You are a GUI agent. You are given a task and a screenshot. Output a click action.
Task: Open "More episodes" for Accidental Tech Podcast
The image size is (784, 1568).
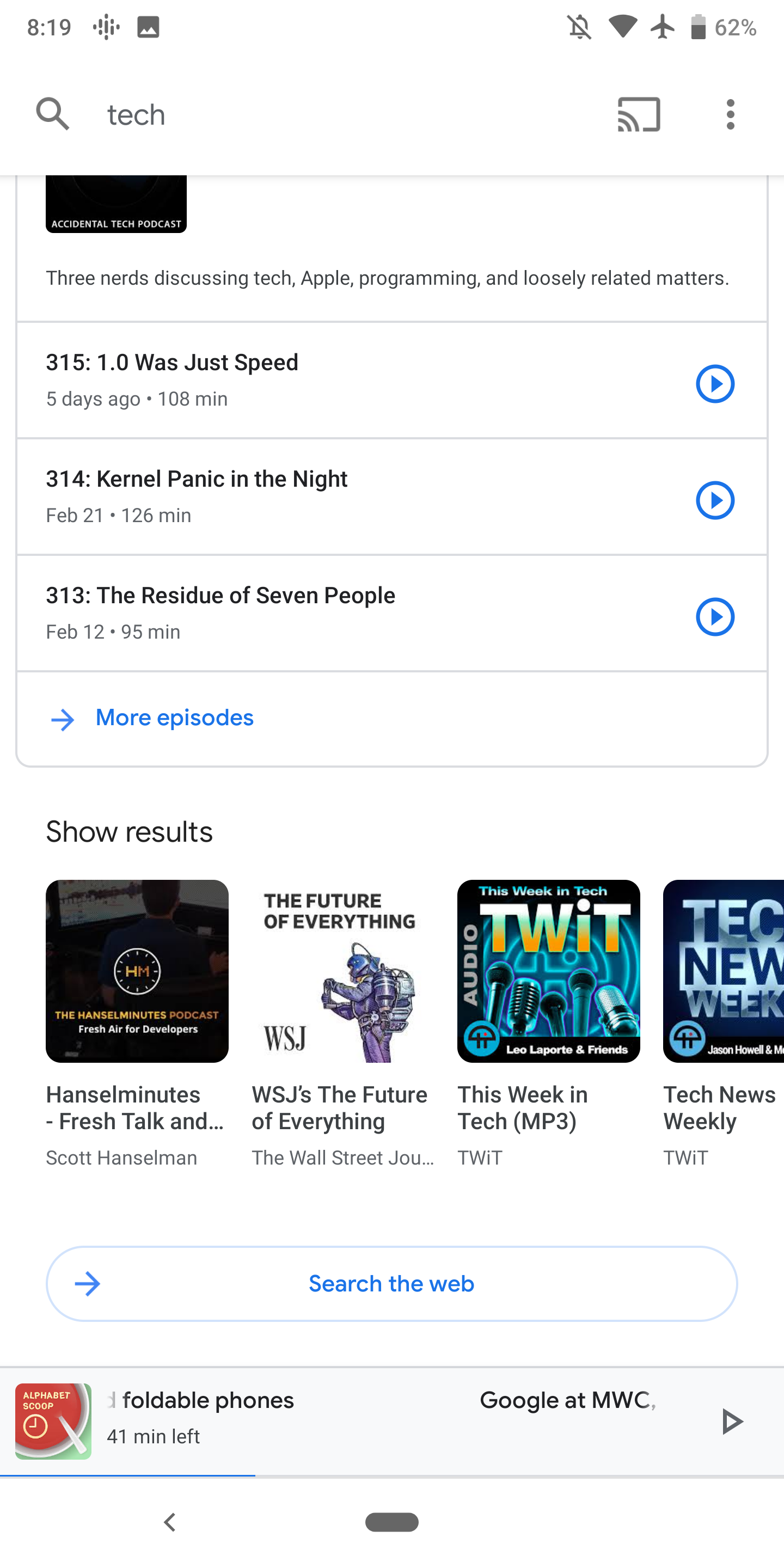(x=174, y=718)
